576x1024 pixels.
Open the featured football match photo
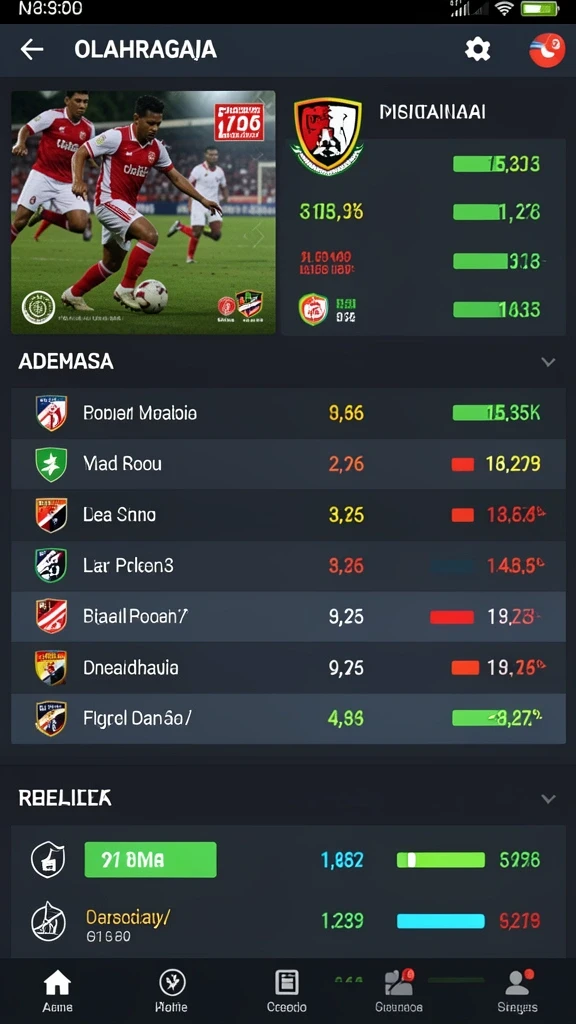pyautogui.click(x=143, y=212)
